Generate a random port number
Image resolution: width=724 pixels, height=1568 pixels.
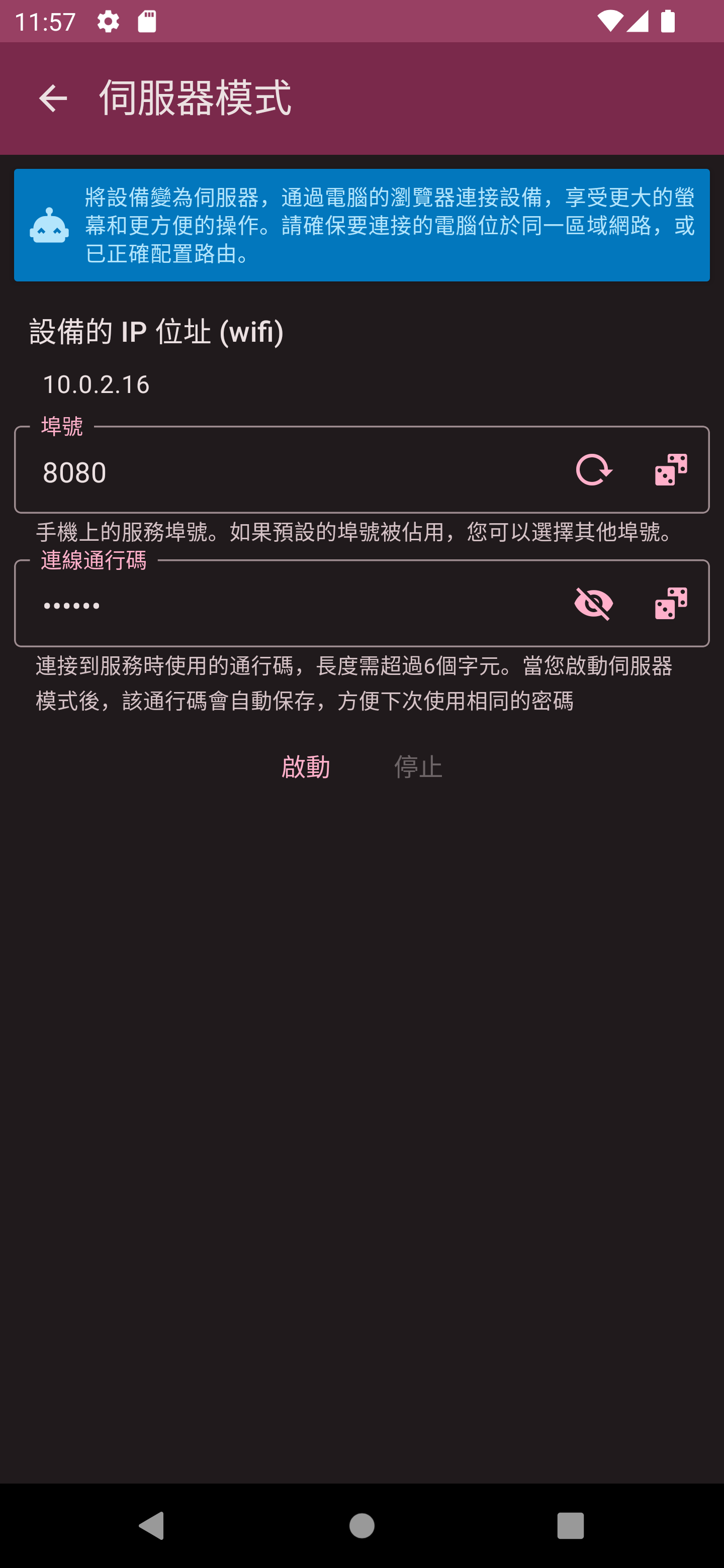(671, 470)
